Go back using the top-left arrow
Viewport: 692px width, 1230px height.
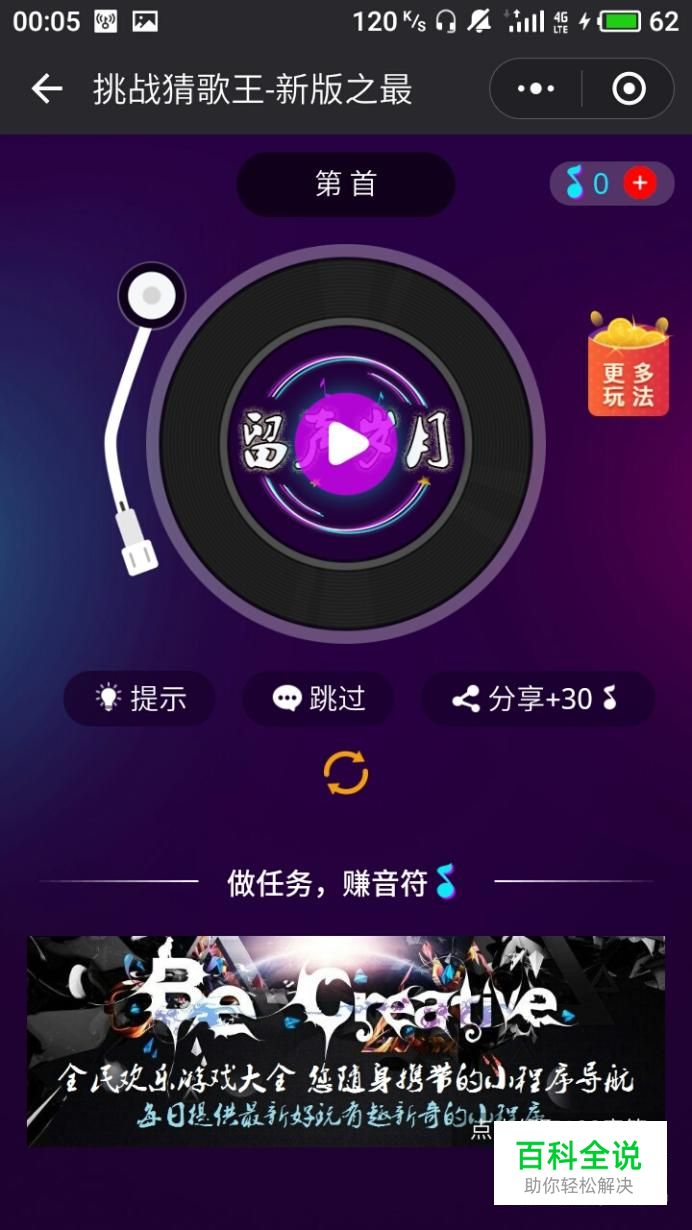[46, 90]
